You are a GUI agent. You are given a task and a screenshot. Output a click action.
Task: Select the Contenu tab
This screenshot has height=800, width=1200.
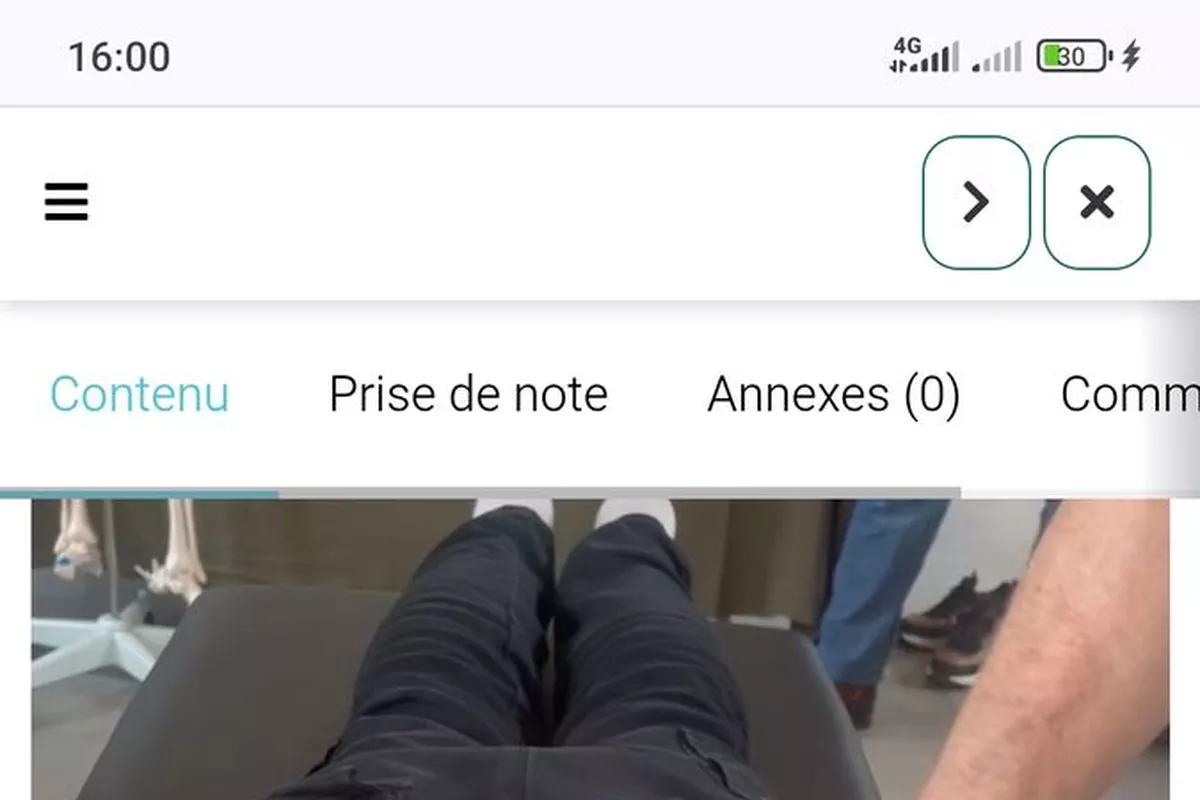tap(139, 394)
